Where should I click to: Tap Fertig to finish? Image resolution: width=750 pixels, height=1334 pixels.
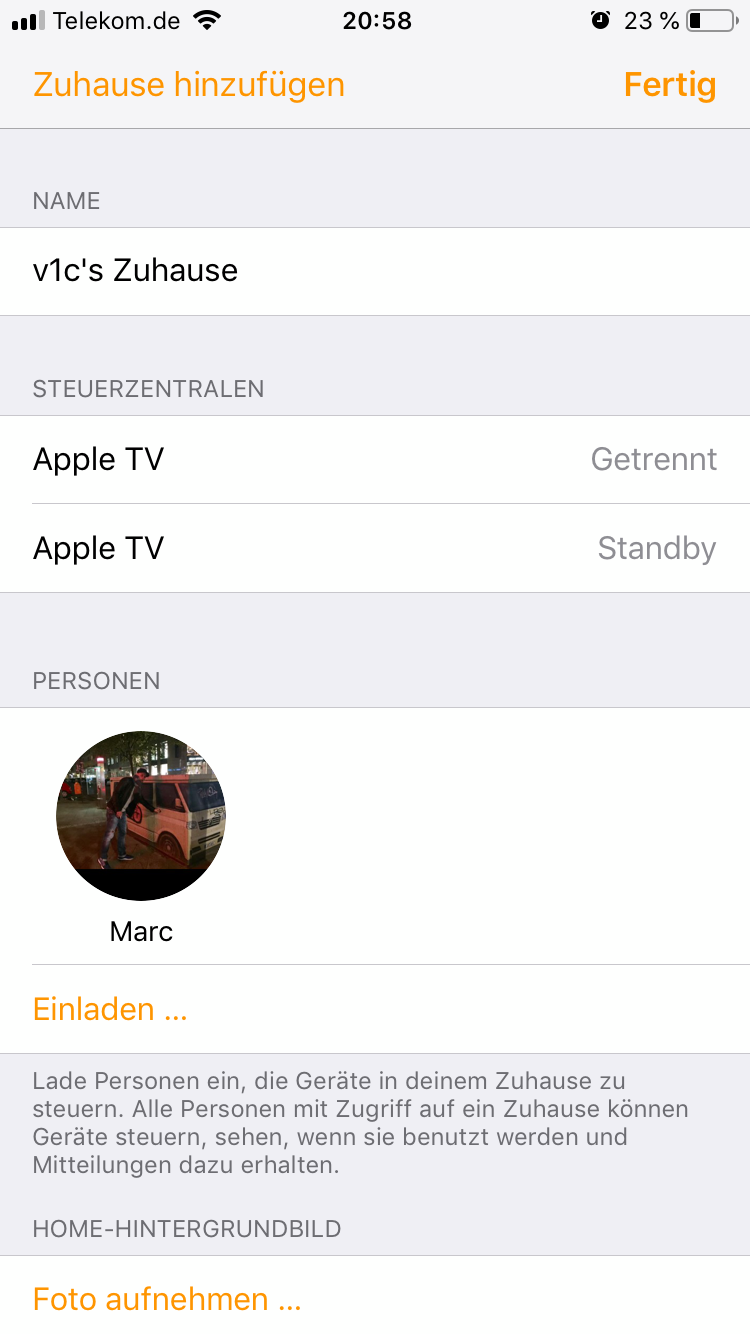(x=670, y=85)
